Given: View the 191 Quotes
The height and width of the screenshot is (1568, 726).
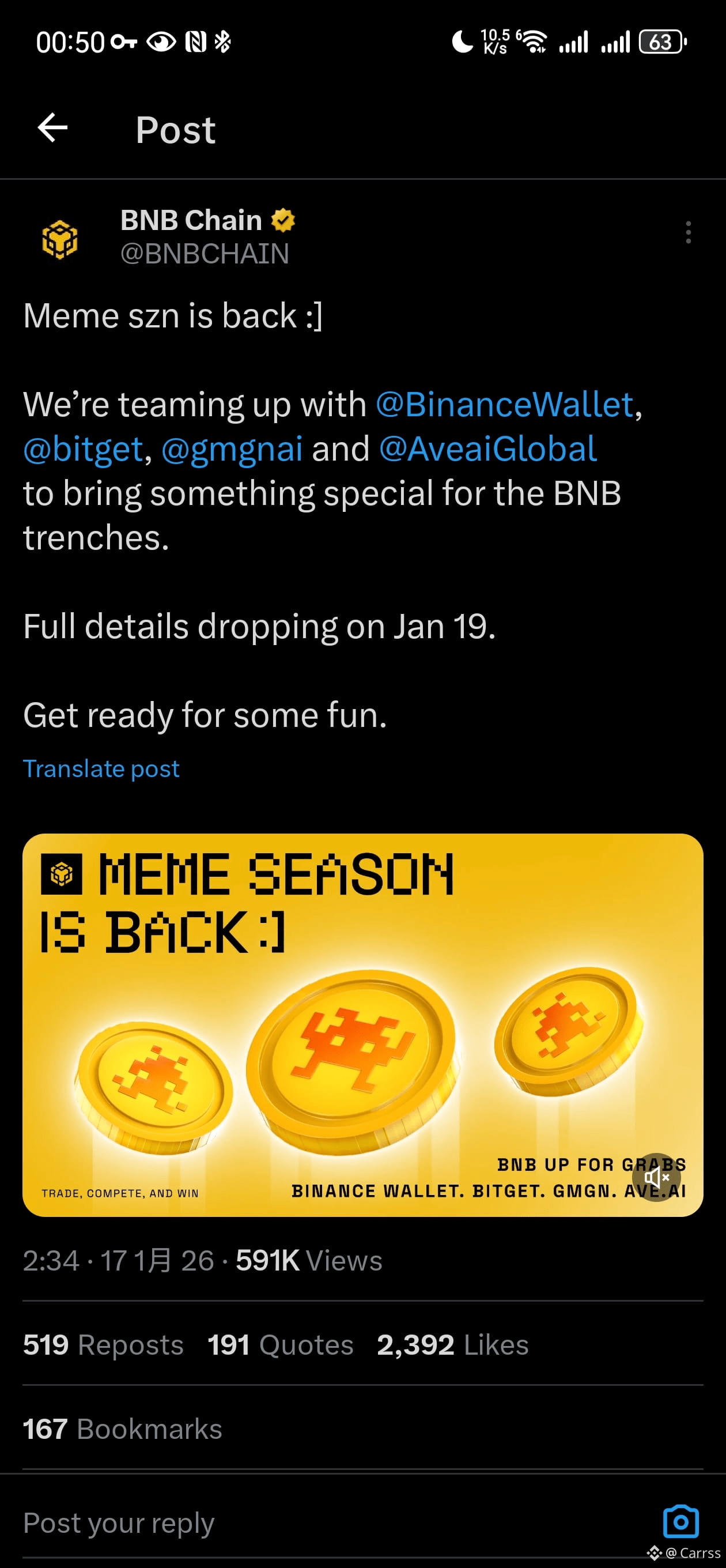Looking at the screenshot, I should 280,1344.
